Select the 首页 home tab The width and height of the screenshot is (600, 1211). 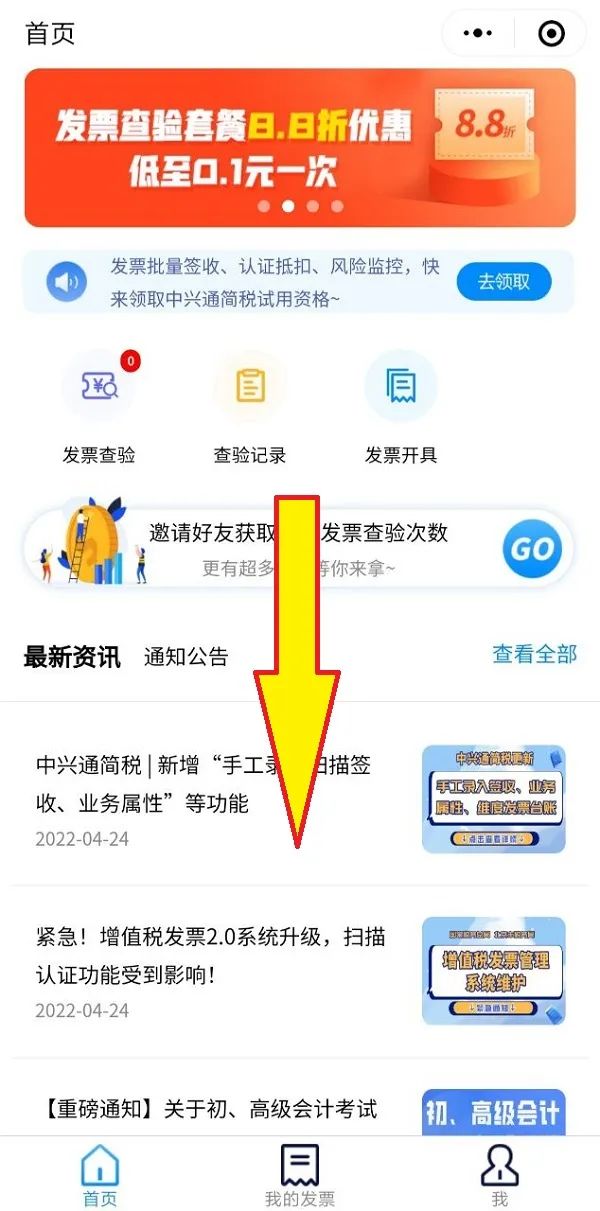[x=100, y=1175]
